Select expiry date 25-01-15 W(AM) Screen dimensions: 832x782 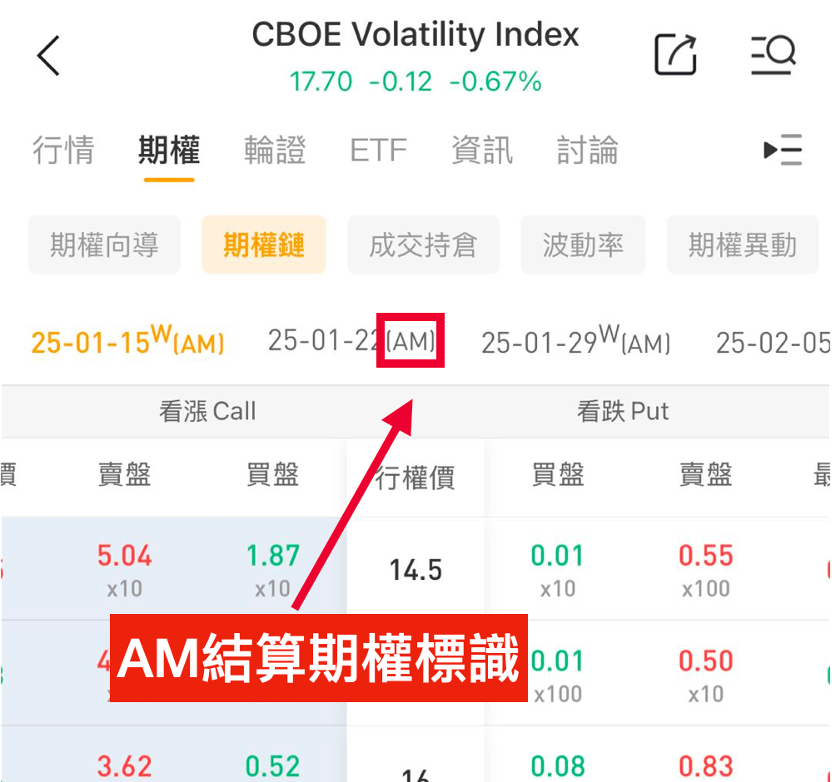(128, 341)
